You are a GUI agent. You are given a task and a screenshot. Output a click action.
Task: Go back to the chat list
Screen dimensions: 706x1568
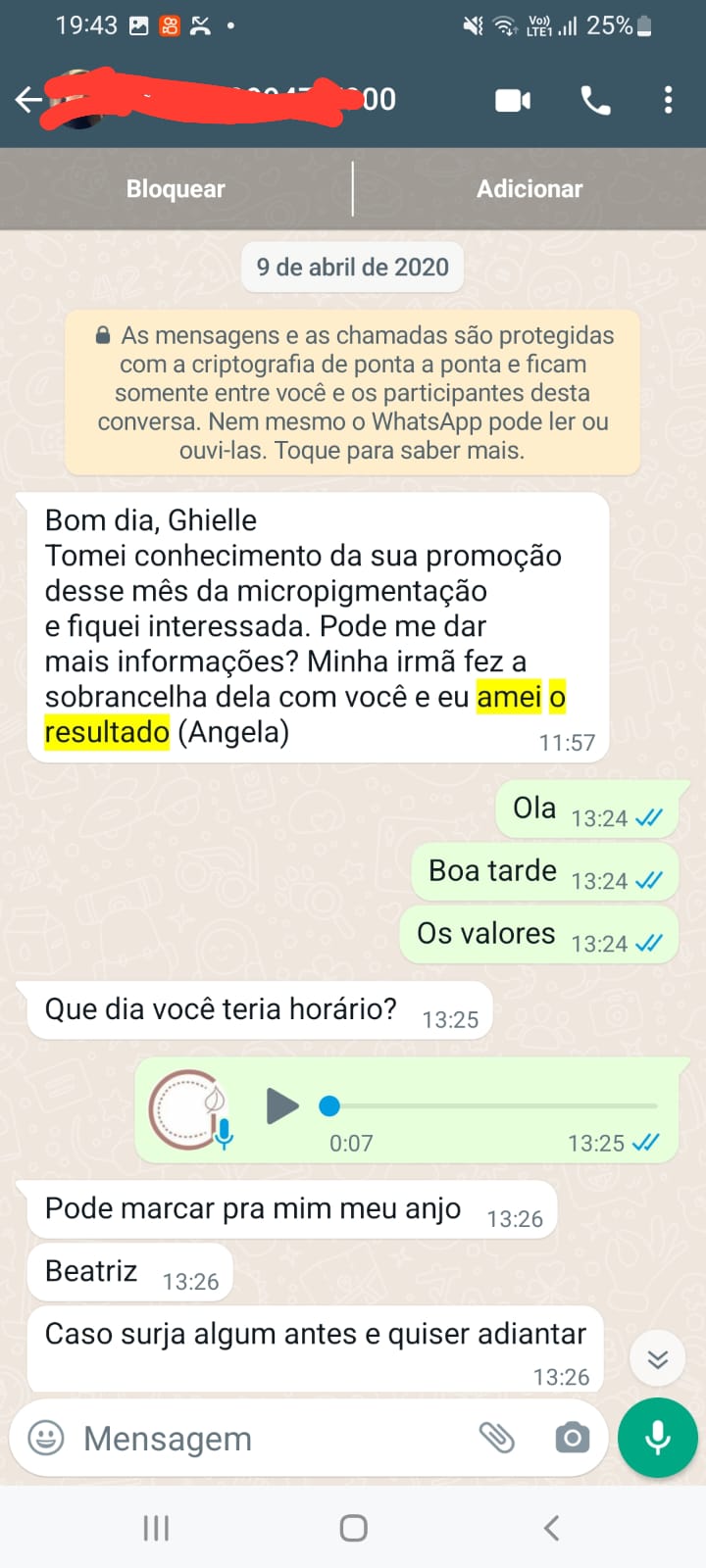pos(27,99)
